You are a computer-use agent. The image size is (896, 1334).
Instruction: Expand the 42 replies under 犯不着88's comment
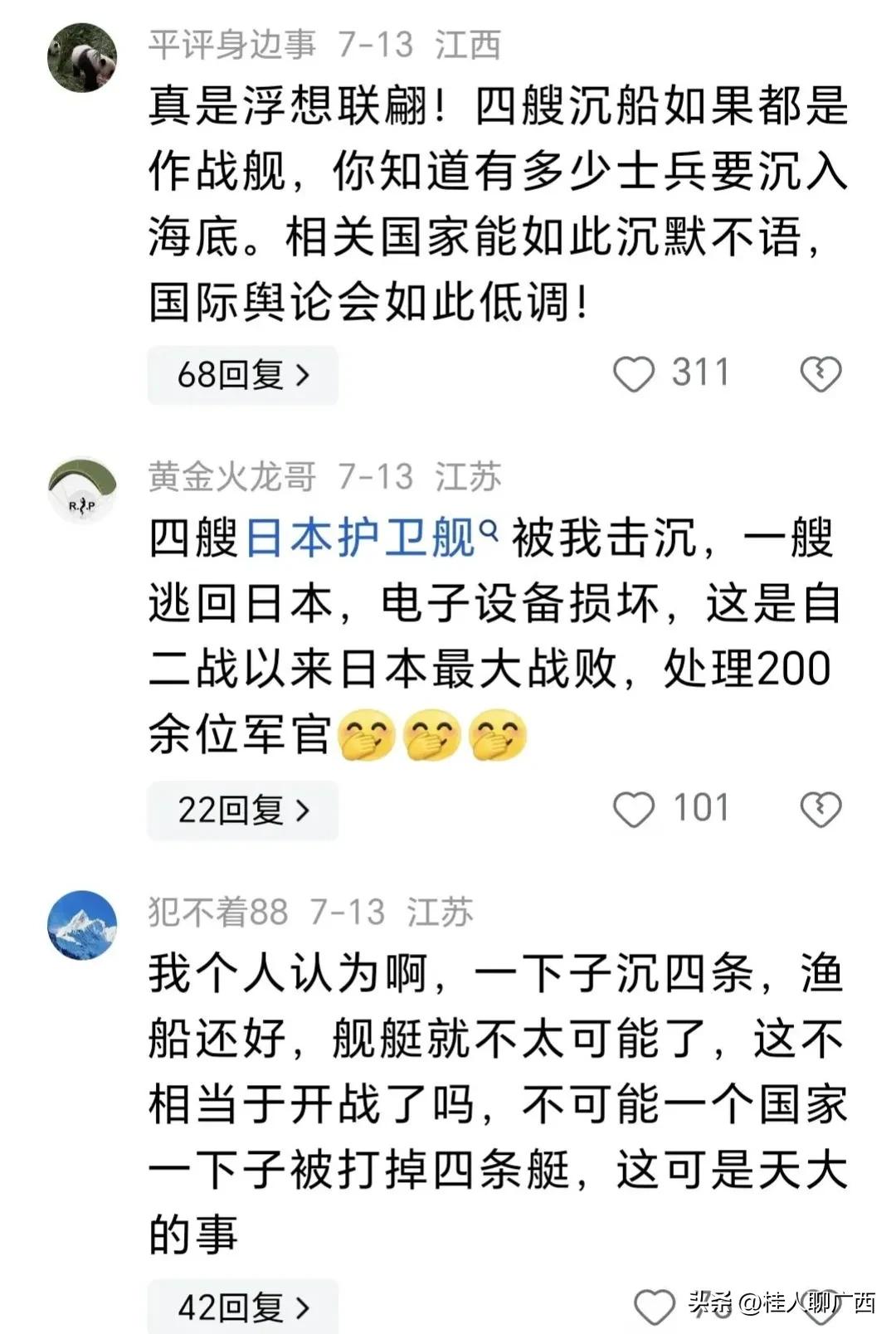[242, 1307]
